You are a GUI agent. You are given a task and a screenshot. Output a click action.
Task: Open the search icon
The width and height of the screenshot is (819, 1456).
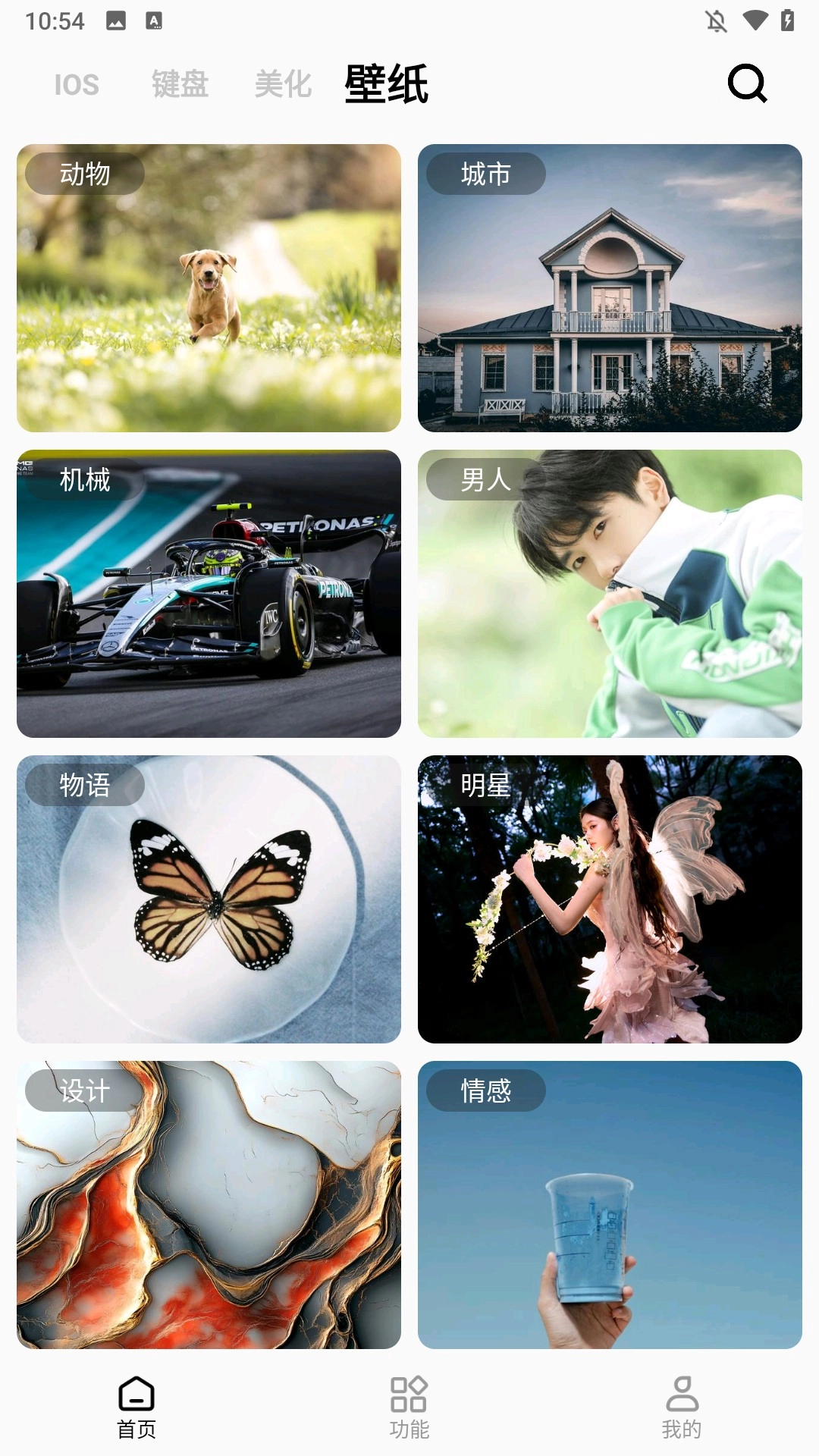747,83
